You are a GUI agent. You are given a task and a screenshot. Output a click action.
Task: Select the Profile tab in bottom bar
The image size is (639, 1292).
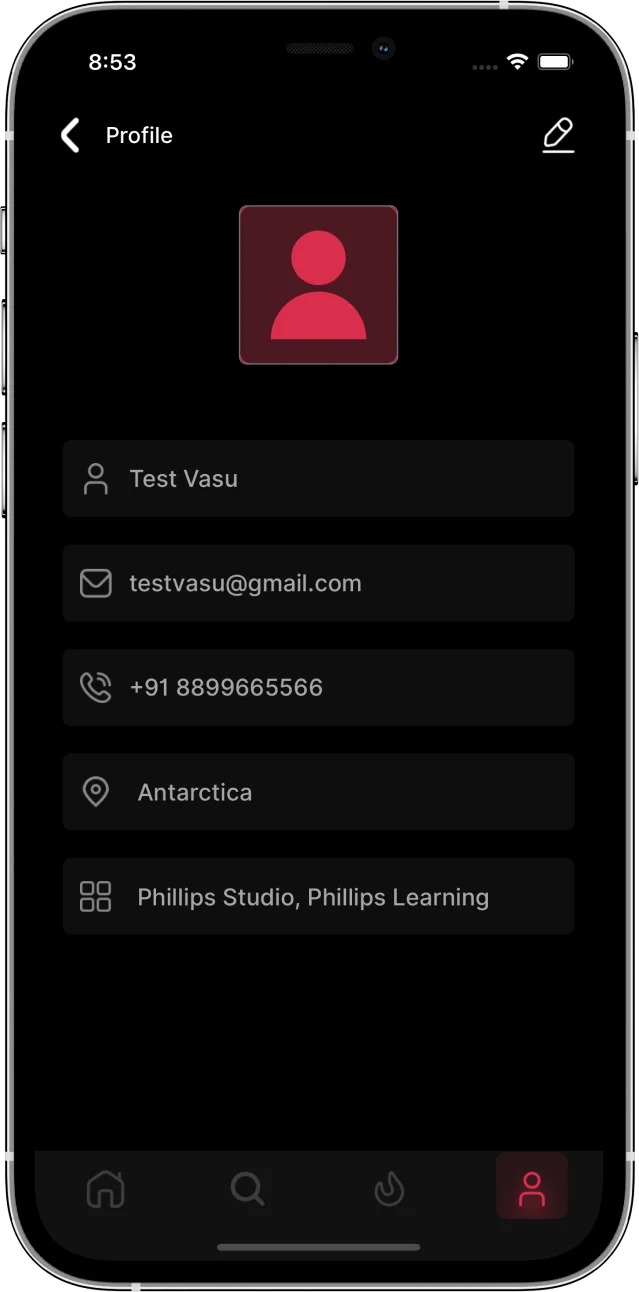(531, 1188)
